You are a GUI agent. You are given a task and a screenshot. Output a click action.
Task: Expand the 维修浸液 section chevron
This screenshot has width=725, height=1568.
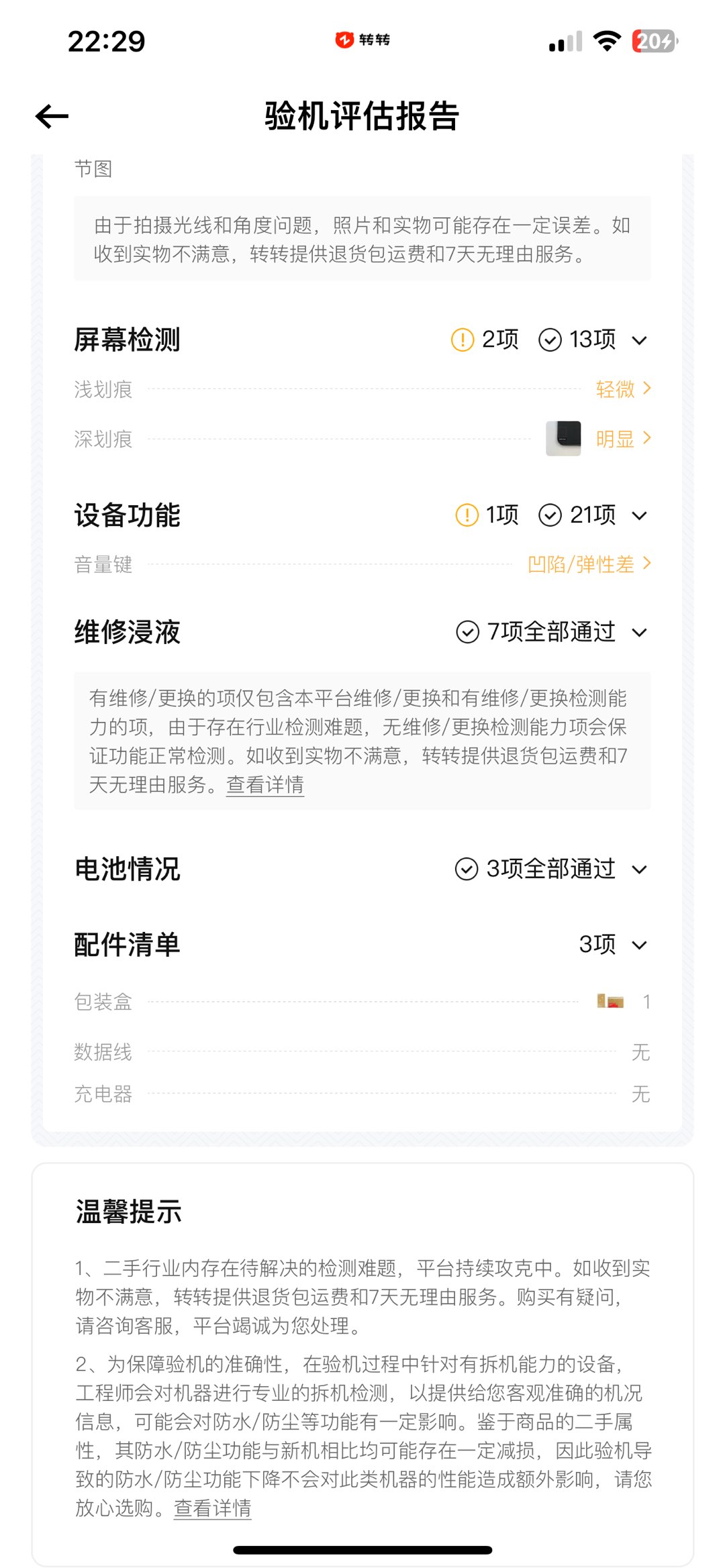(640, 632)
